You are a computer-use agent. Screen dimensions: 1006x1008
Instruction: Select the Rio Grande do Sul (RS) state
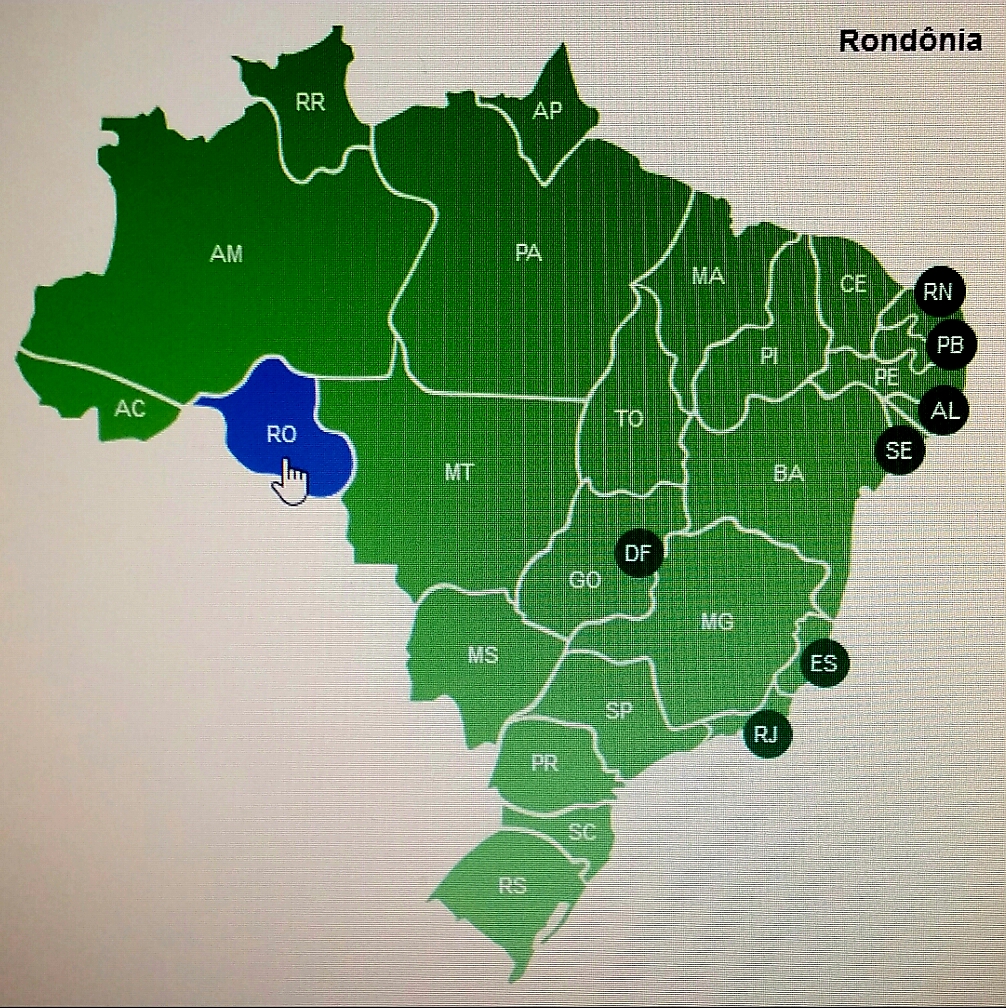point(512,886)
